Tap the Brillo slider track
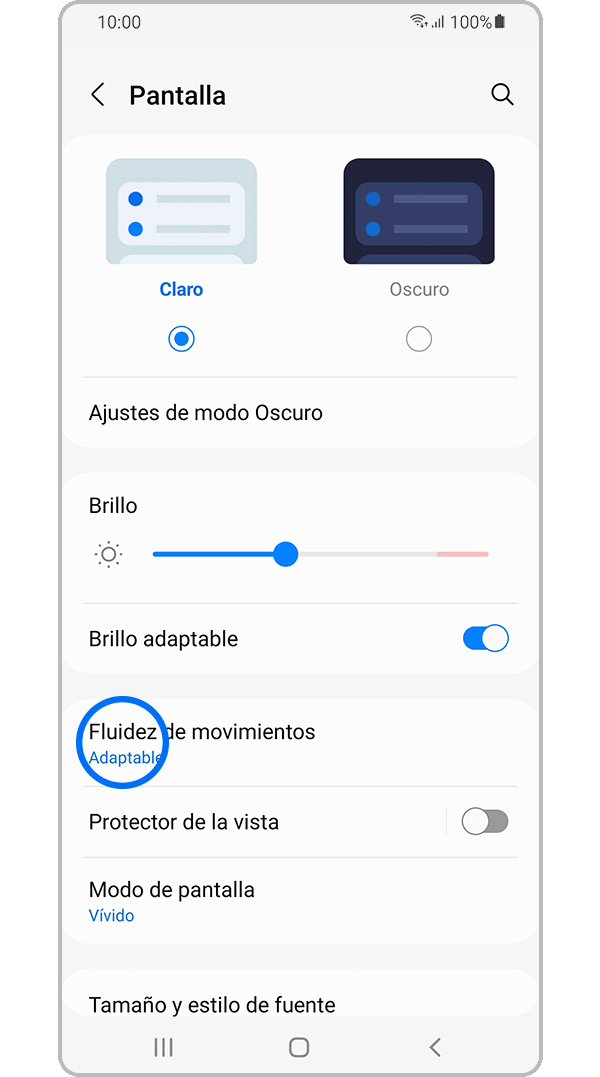Screen dimensions: 600x1077 pos(380,554)
